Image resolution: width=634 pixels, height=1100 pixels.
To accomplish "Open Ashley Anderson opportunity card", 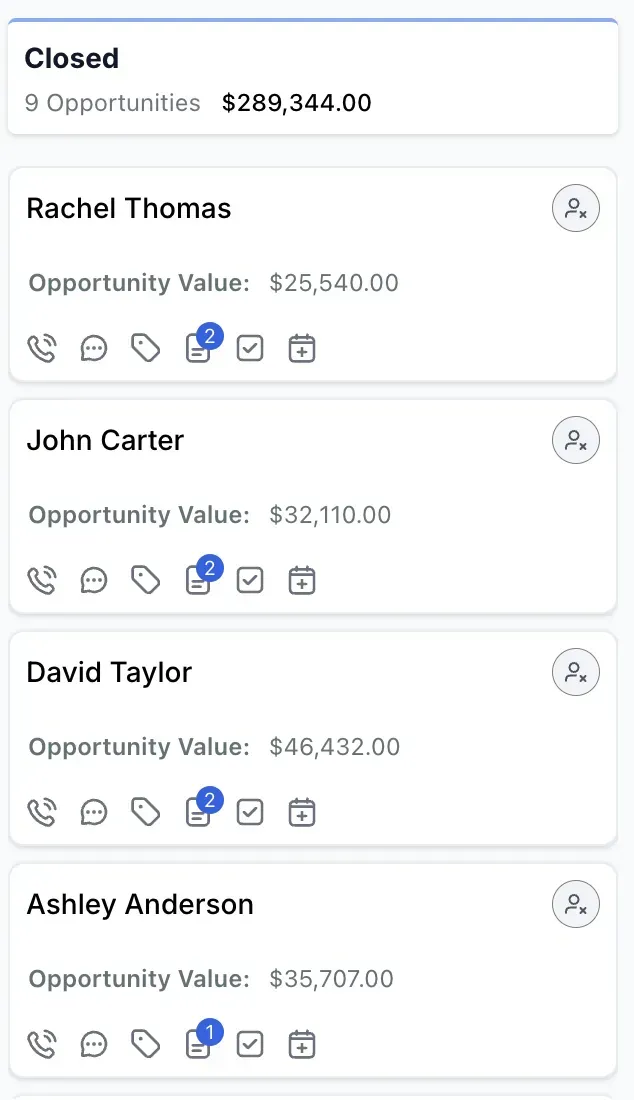I will coord(140,905).
